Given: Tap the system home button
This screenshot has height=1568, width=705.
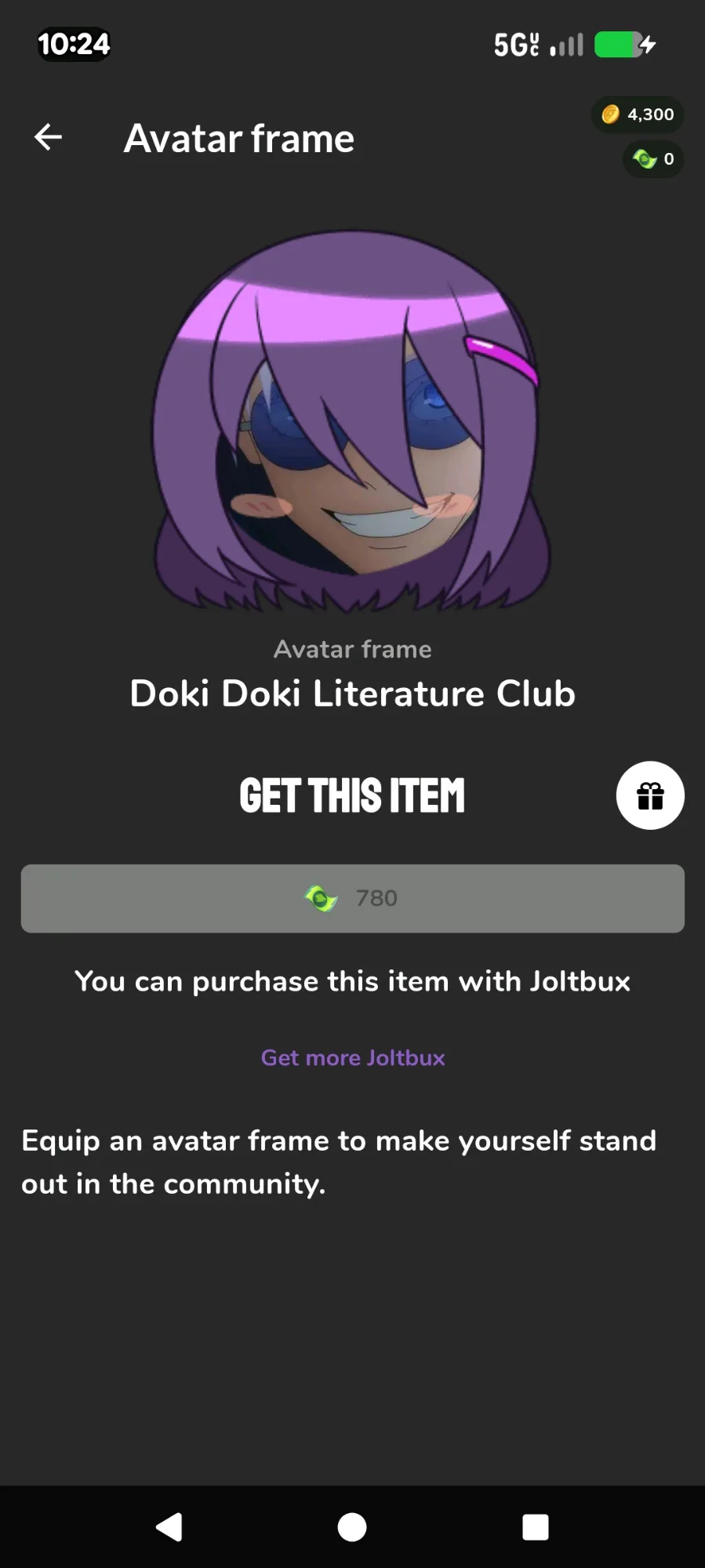Looking at the screenshot, I should point(352,1526).
